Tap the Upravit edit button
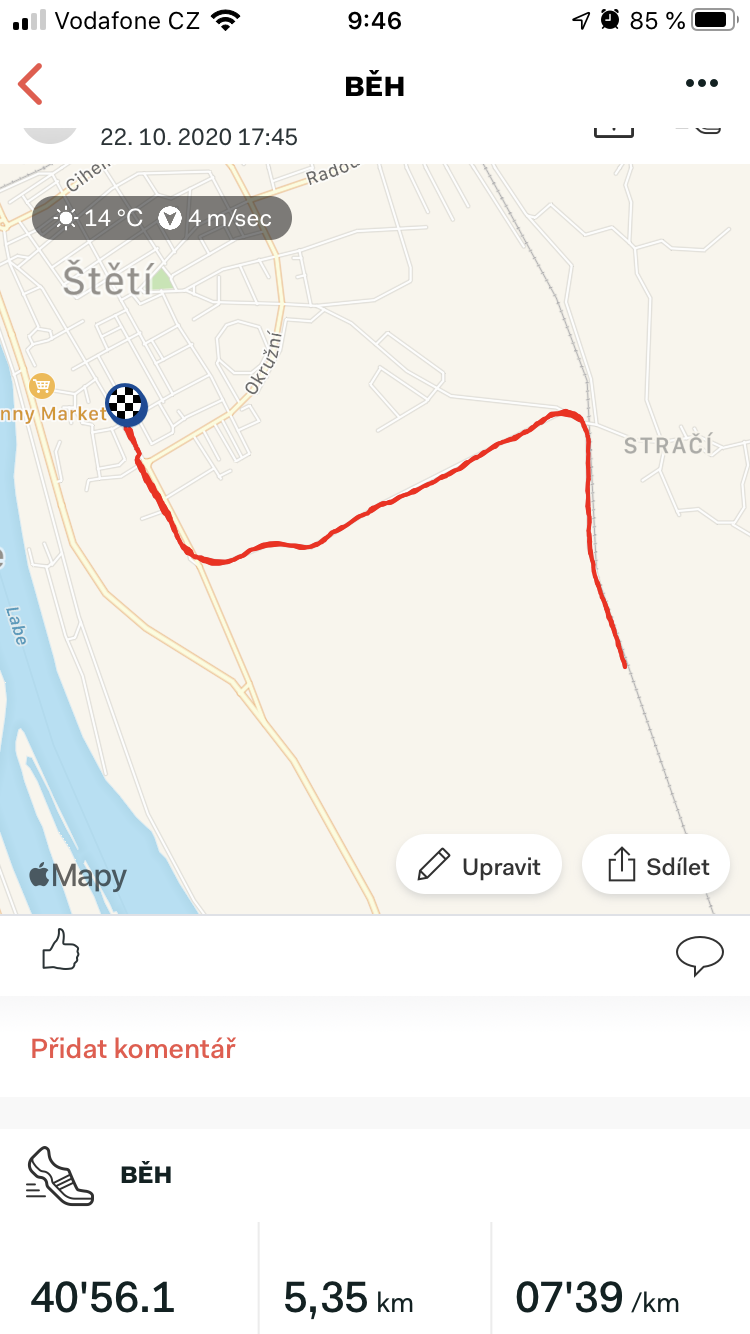The height and width of the screenshot is (1334, 750). 479,865
